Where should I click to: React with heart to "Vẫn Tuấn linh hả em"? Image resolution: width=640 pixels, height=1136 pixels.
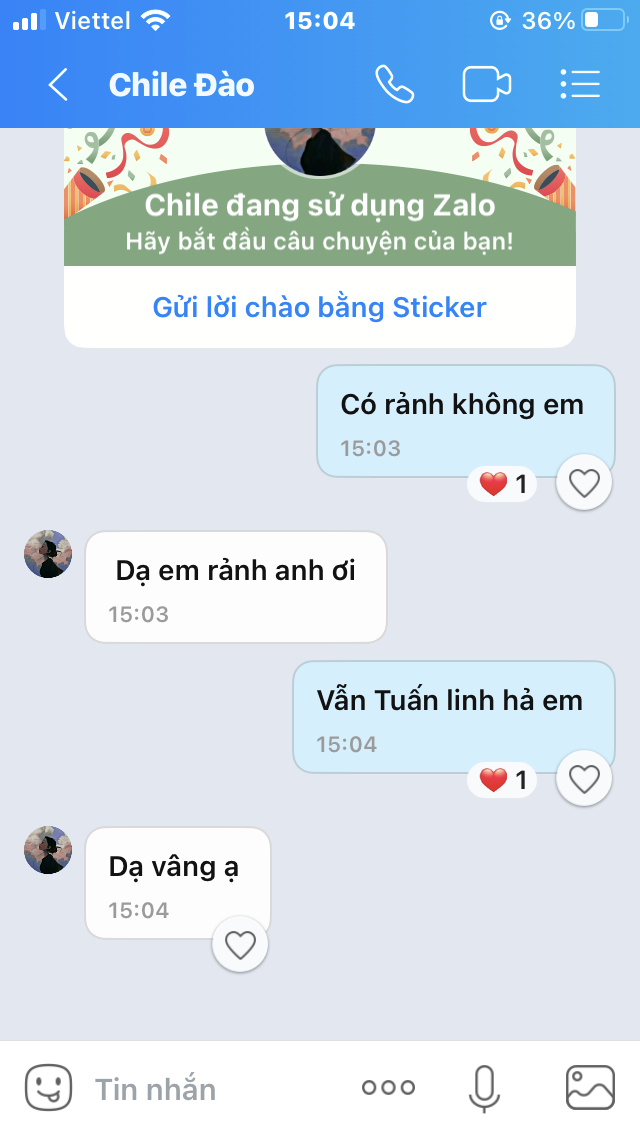pyautogui.click(x=583, y=778)
